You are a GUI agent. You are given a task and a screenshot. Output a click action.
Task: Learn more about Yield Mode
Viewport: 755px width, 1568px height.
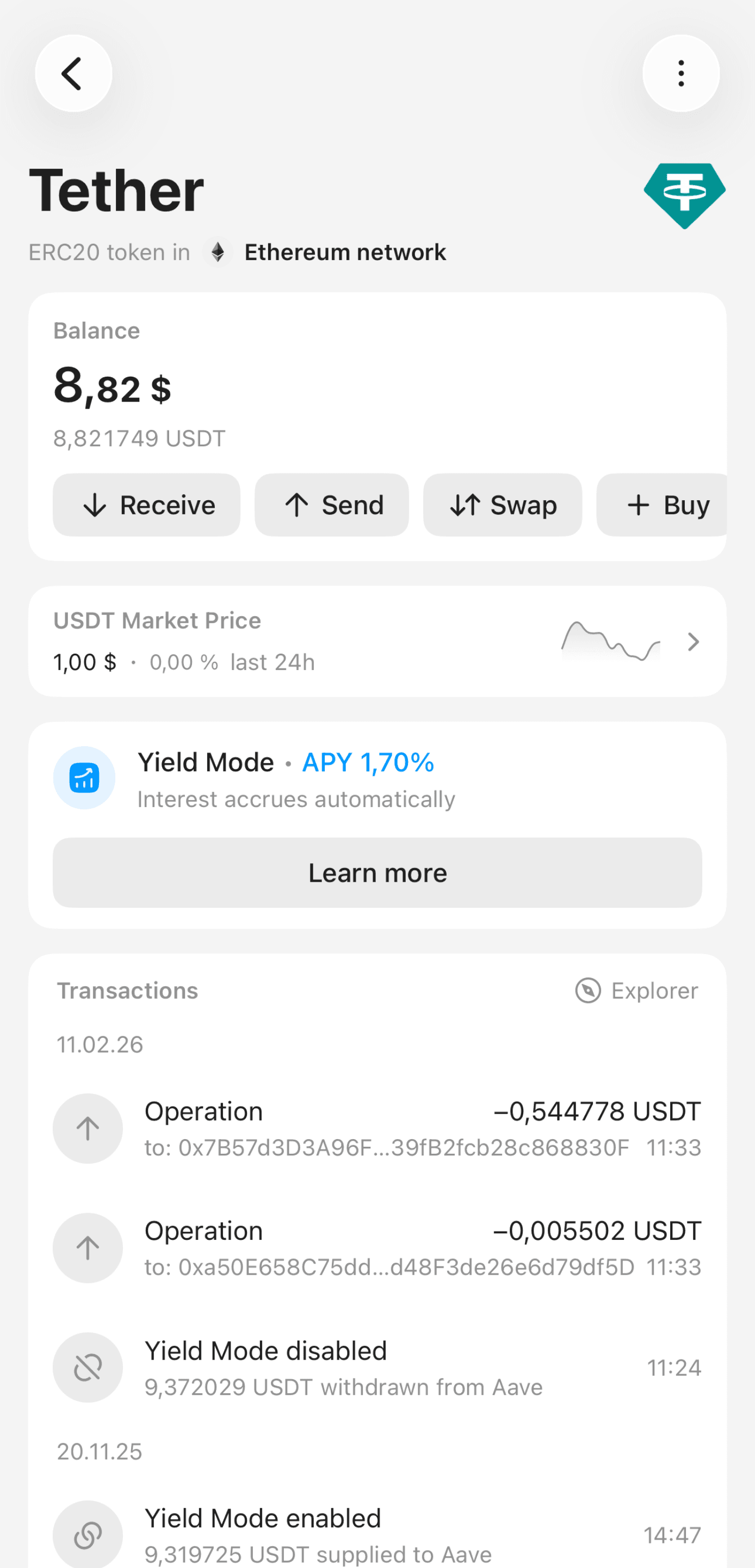[377, 873]
